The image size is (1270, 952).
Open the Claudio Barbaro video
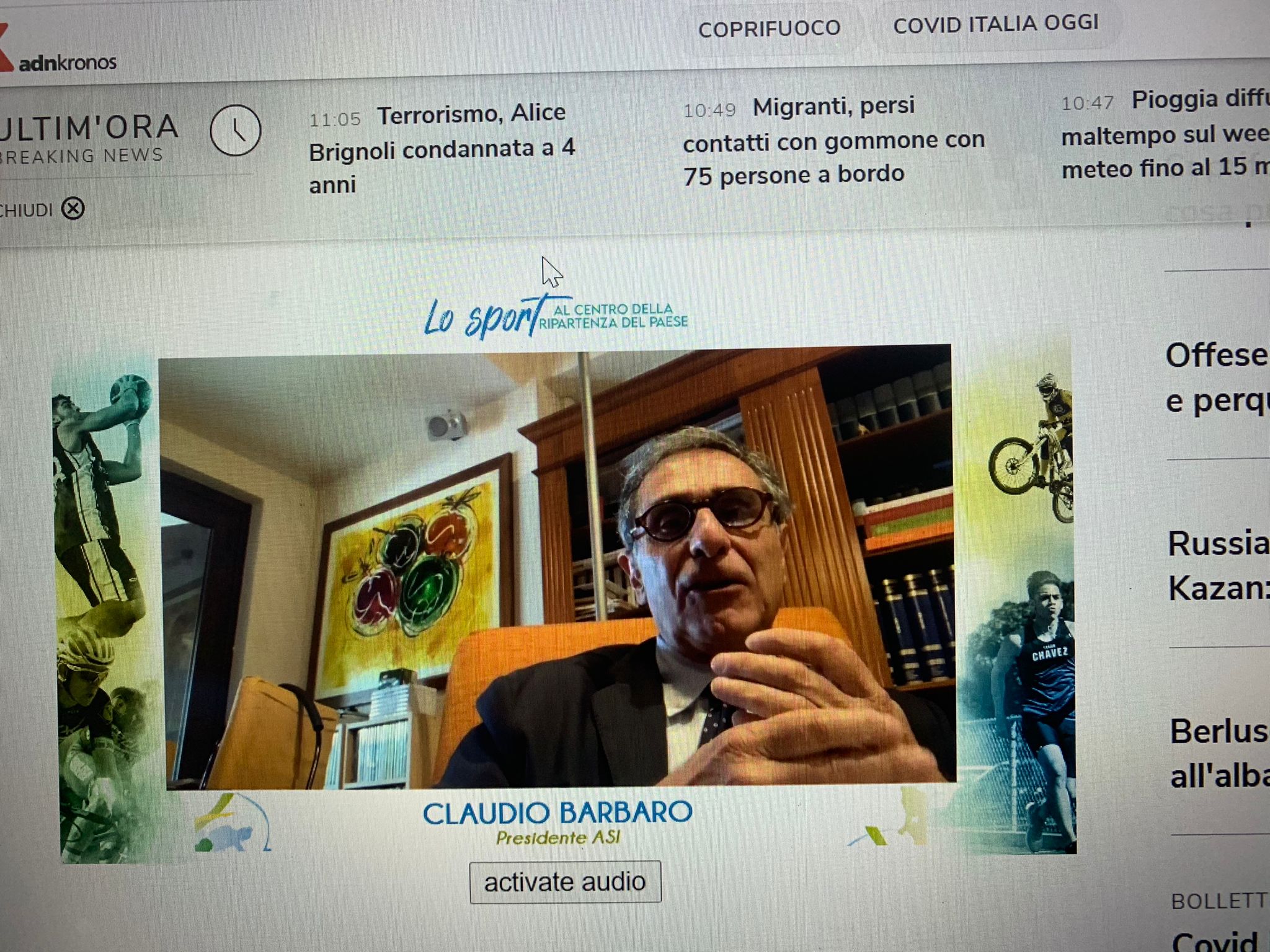click(x=558, y=567)
